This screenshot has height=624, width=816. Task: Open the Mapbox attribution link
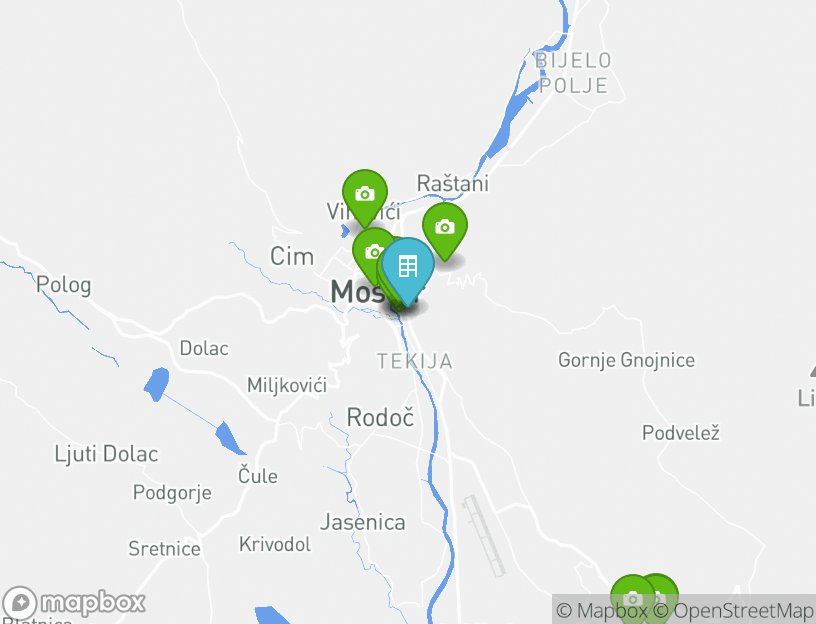click(606, 610)
